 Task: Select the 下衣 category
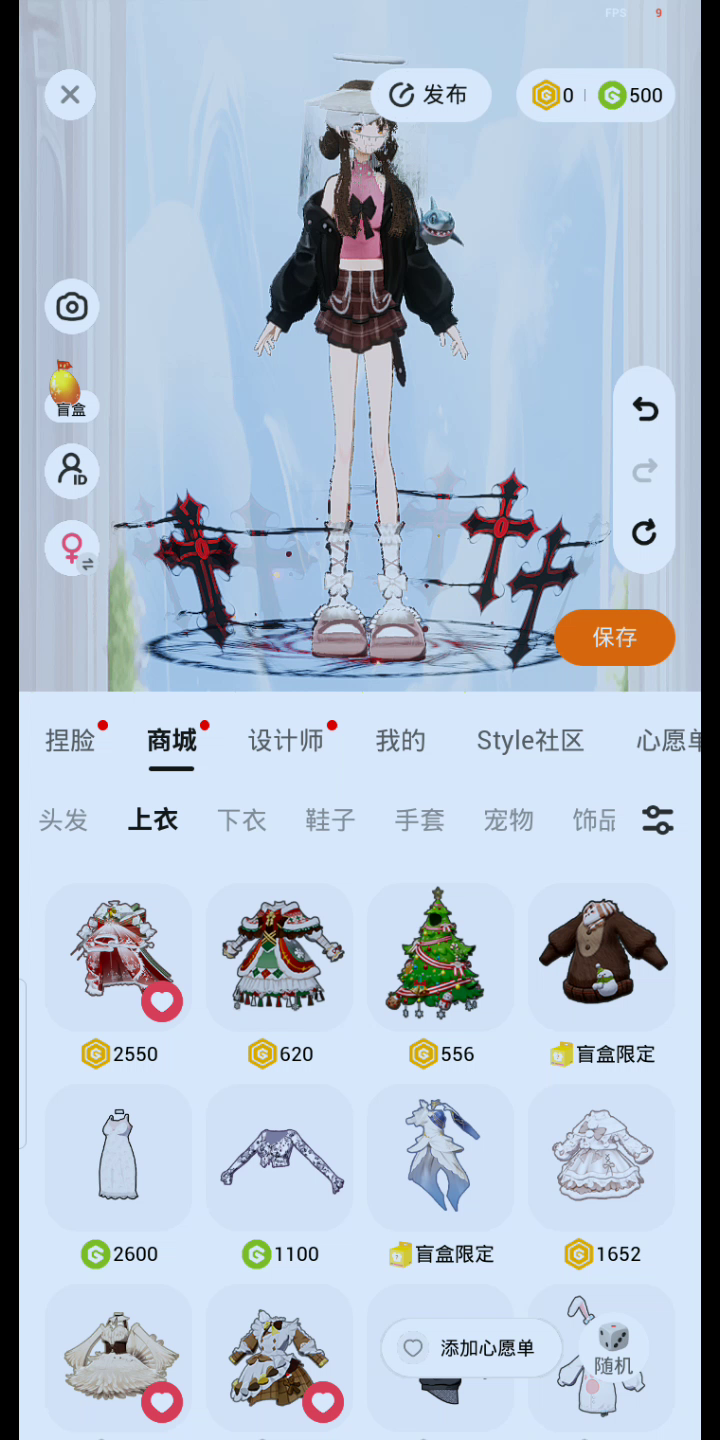click(x=242, y=820)
